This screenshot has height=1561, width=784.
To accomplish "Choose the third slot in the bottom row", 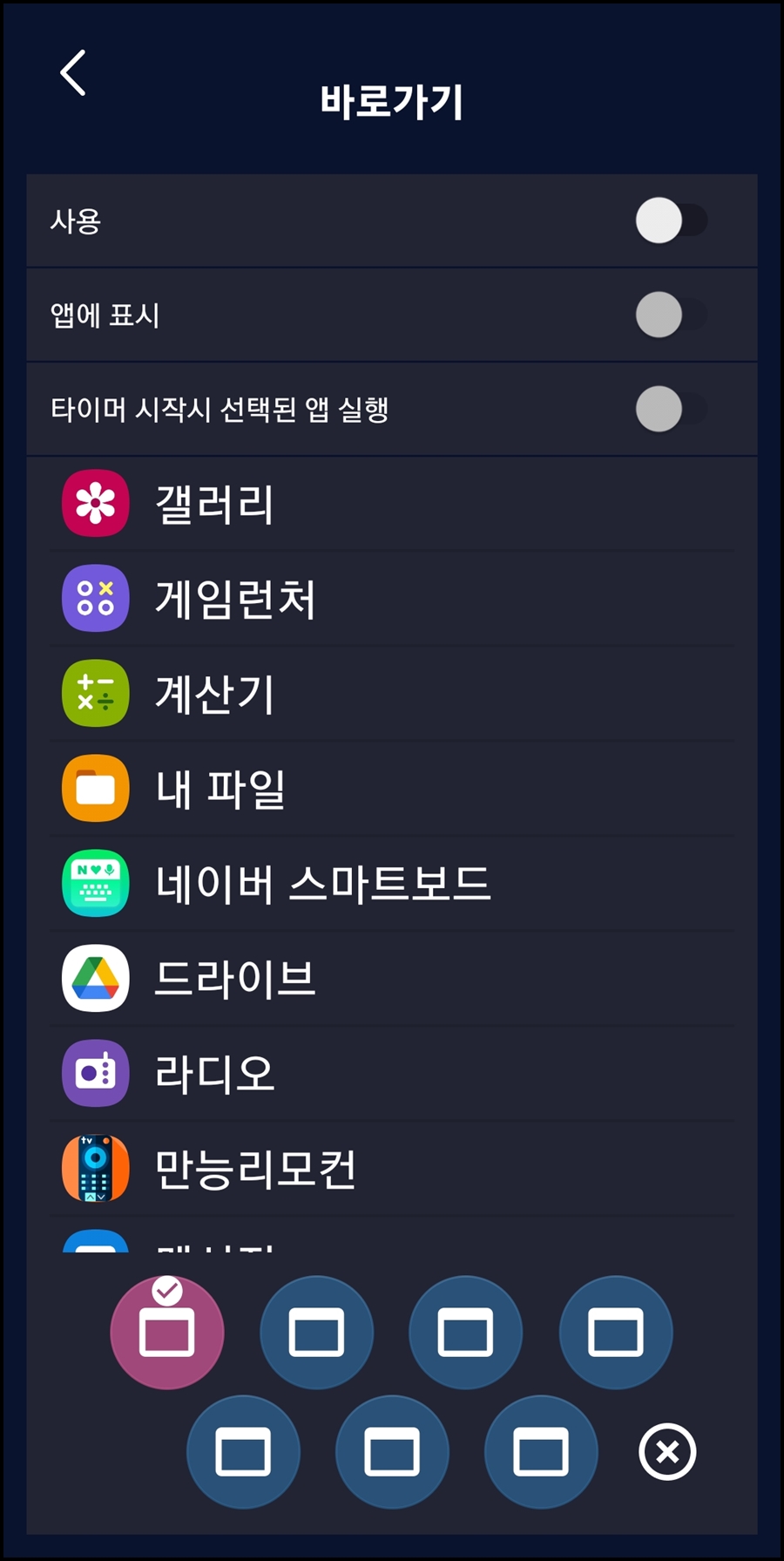I will pos(541,1450).
